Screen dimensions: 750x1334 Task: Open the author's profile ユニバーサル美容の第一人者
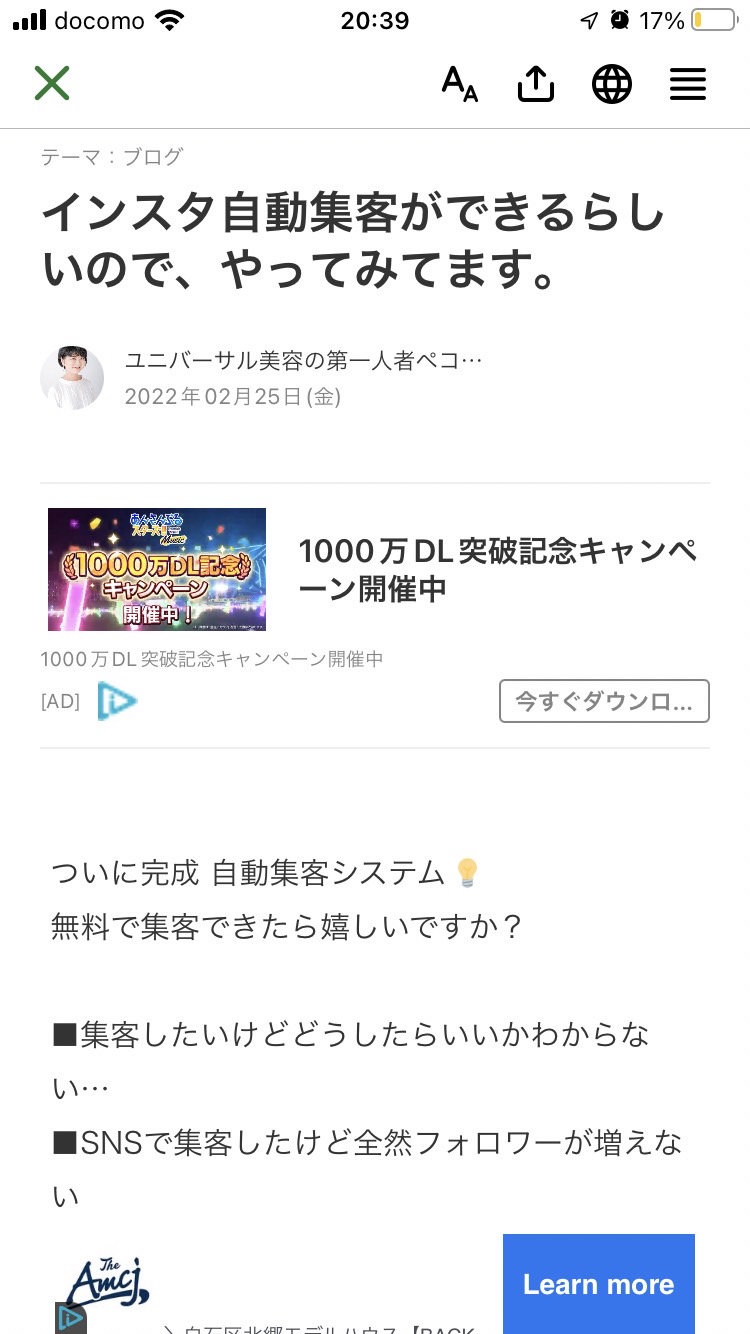pos(304,361)
